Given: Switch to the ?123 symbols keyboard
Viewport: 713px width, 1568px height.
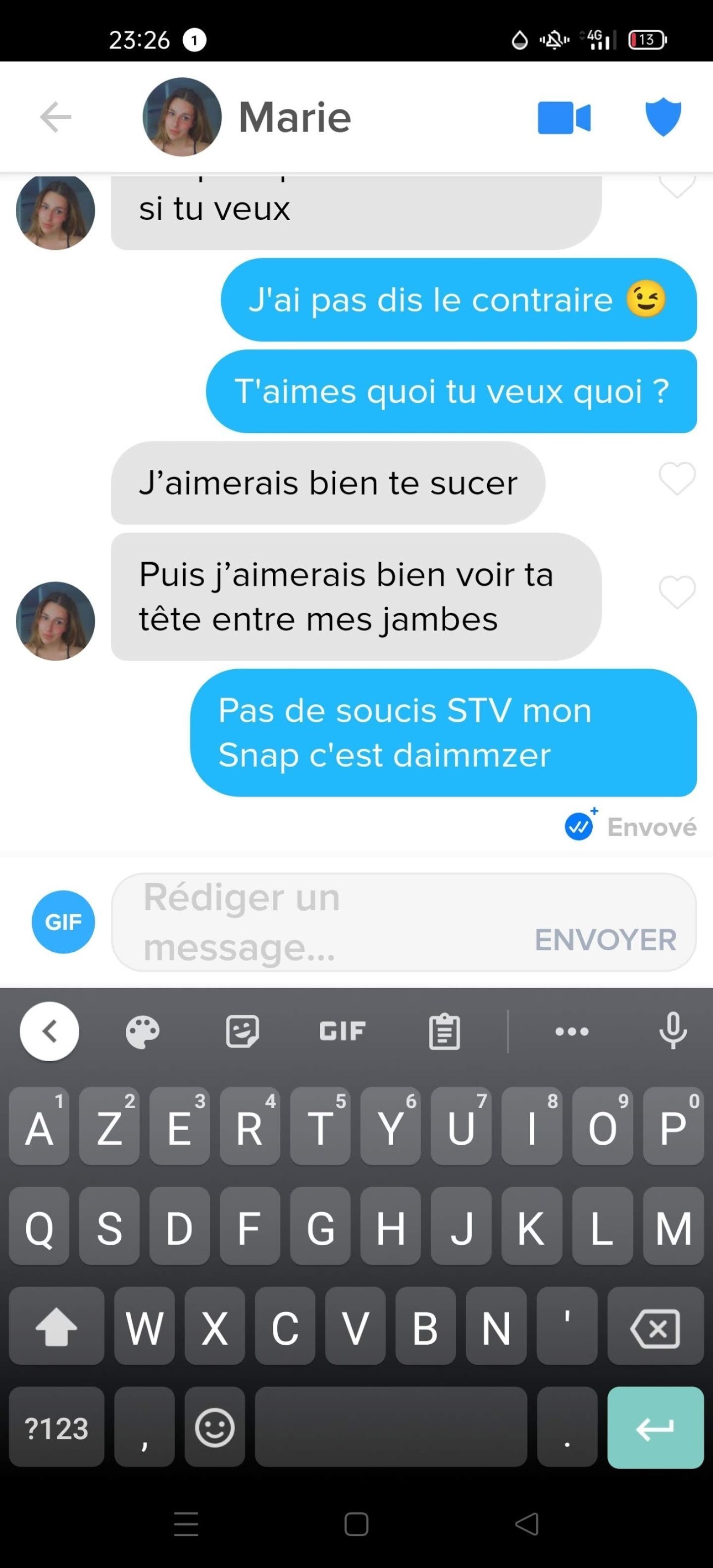Looking at the screenshot, I should pyautogui.click(x=56, y=1426).
